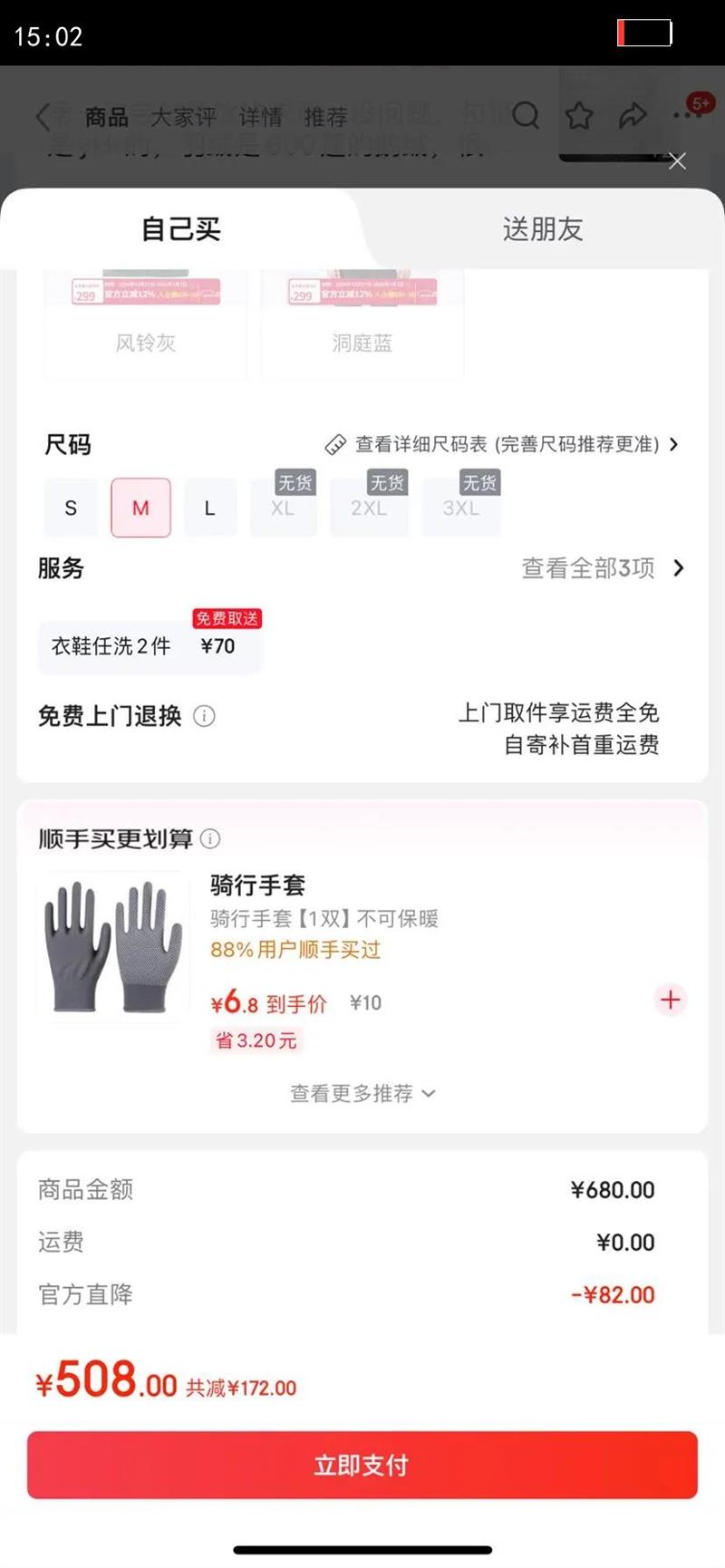Tap the cycling gloves product thumbnail
Screen dimensions: 725x1568
coord(111,945)
